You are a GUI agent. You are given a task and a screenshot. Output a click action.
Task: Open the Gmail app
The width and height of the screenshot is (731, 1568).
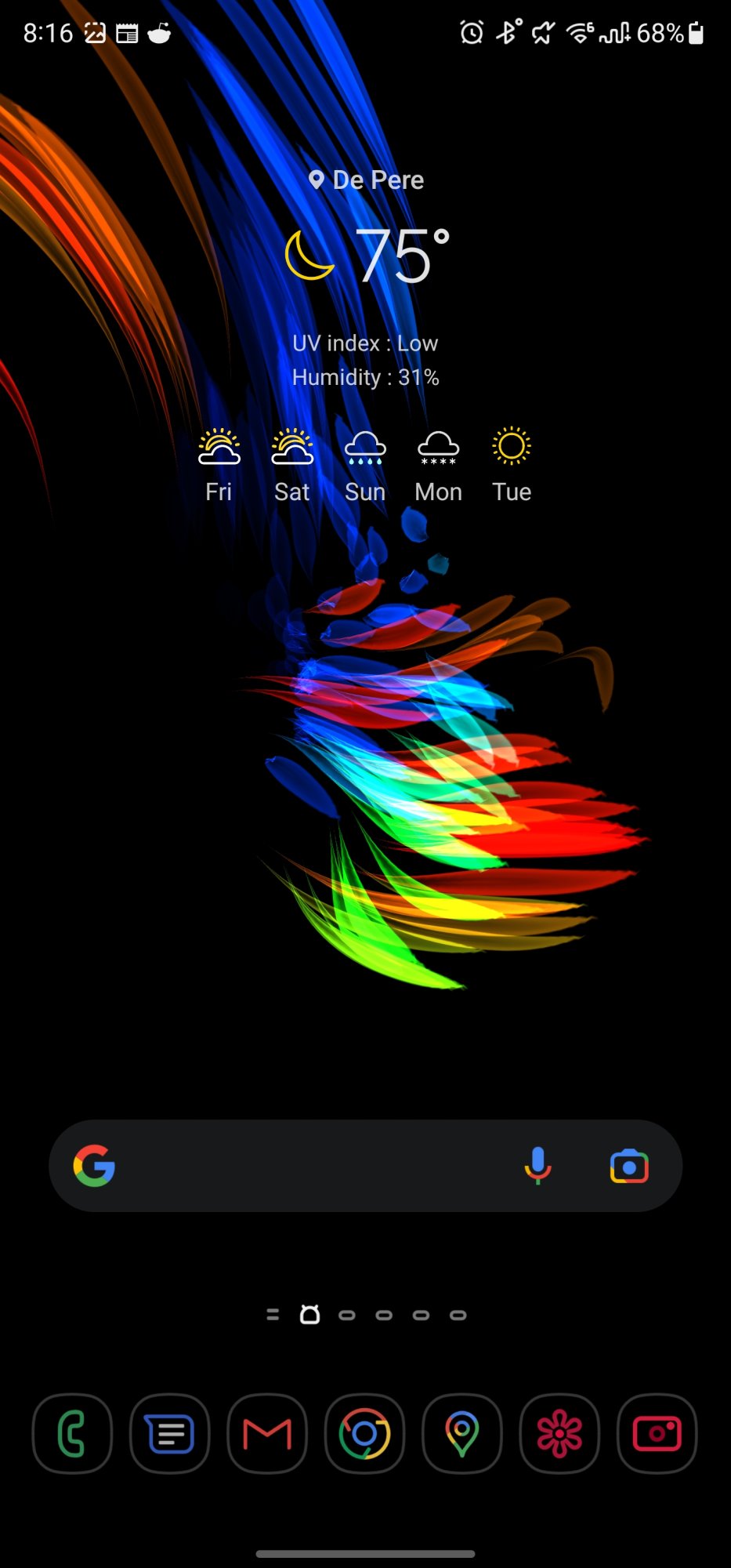pyautogui.click(x=267, y=1433)
